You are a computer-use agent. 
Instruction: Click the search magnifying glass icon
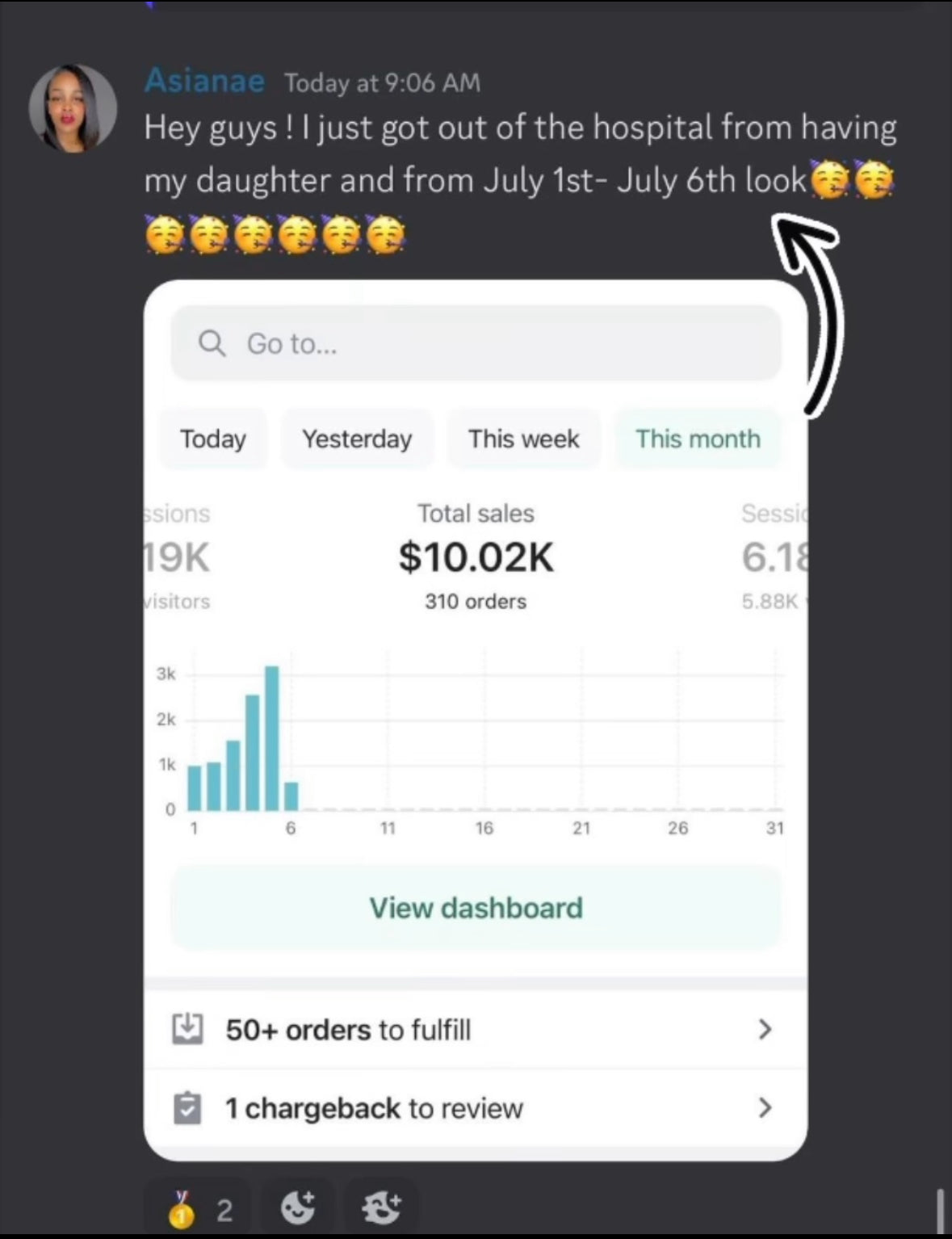coord(212,343)
